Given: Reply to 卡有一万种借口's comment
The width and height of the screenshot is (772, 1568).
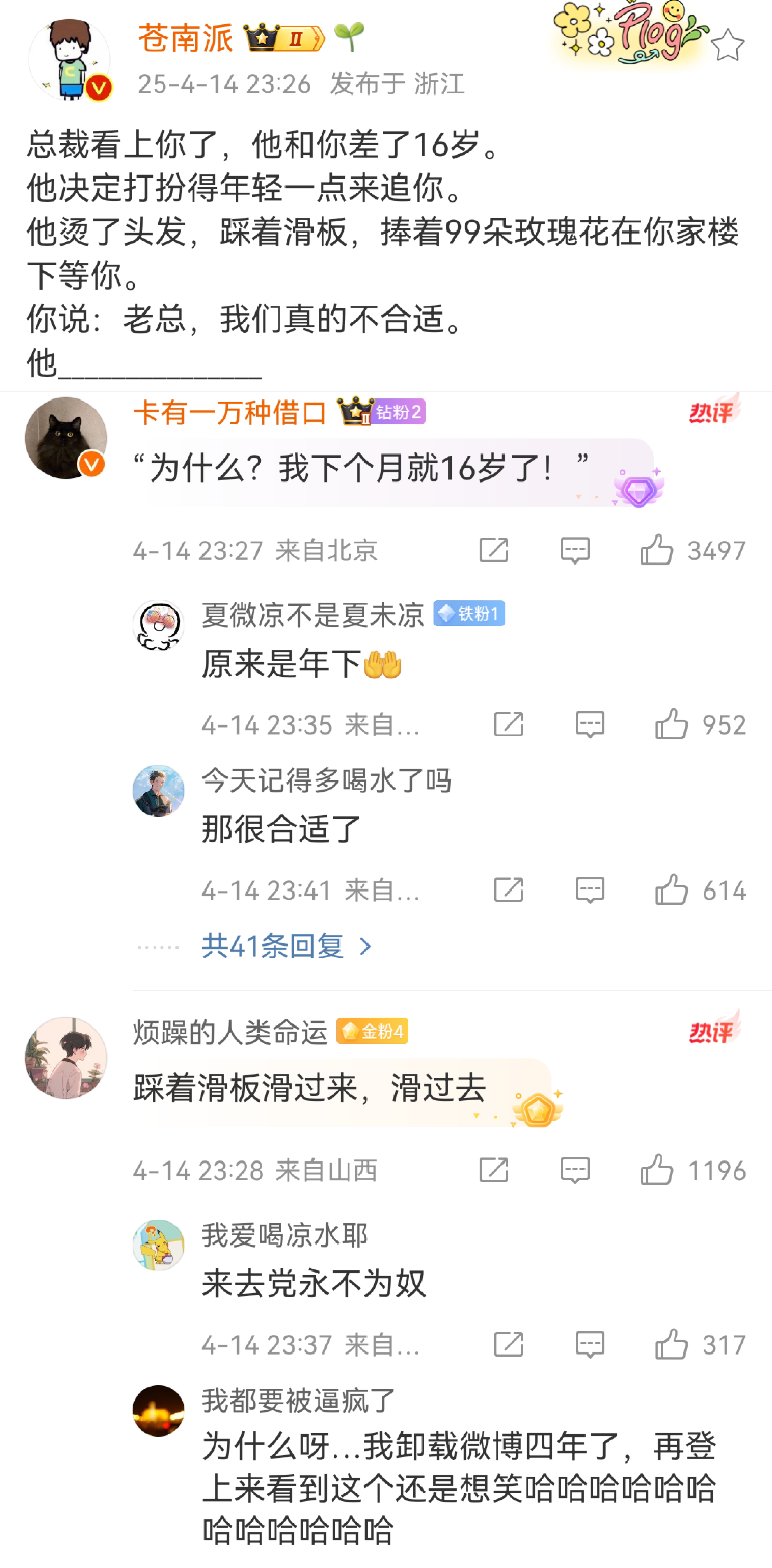Looking at the screenshot, I should (575, 550).
